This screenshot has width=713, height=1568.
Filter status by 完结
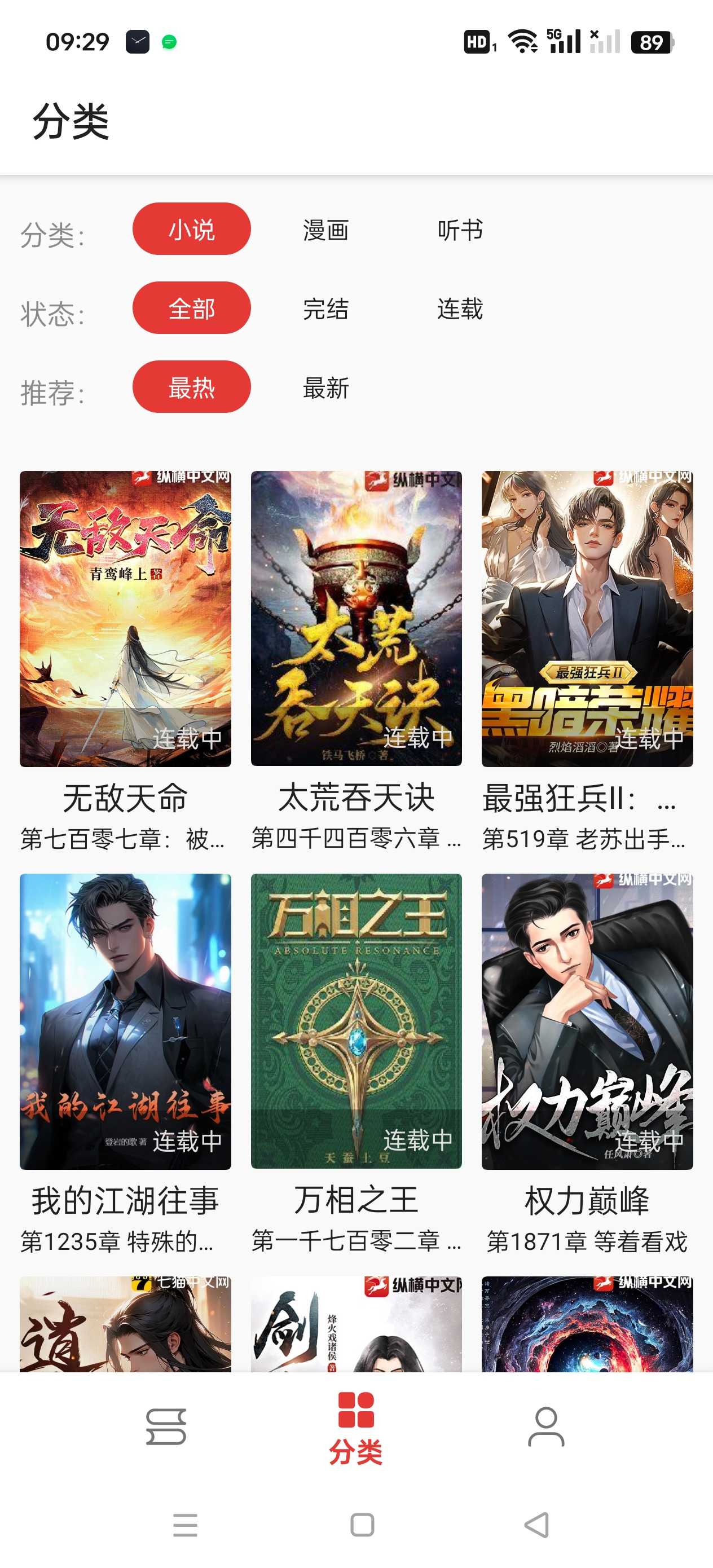325,308
